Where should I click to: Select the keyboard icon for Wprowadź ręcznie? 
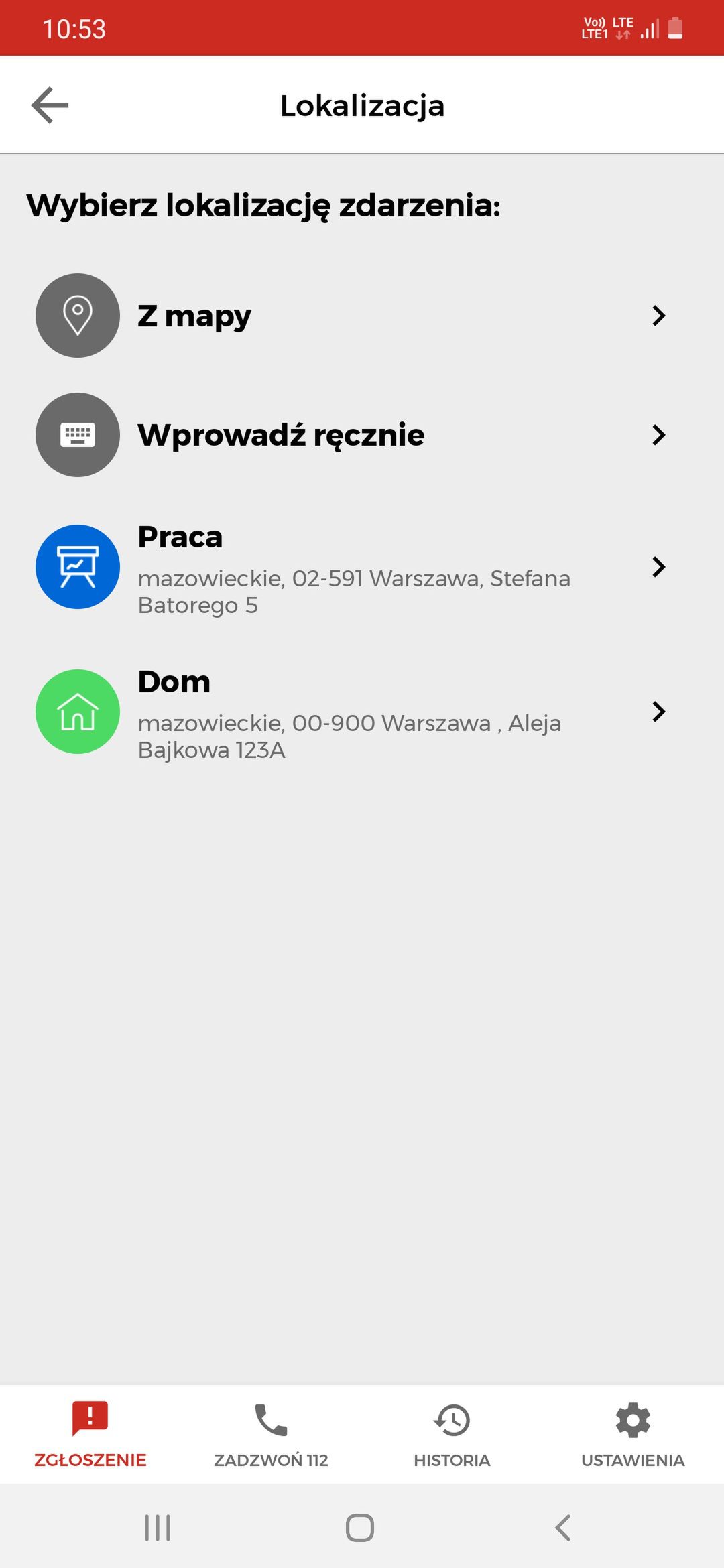click(77, 434)
